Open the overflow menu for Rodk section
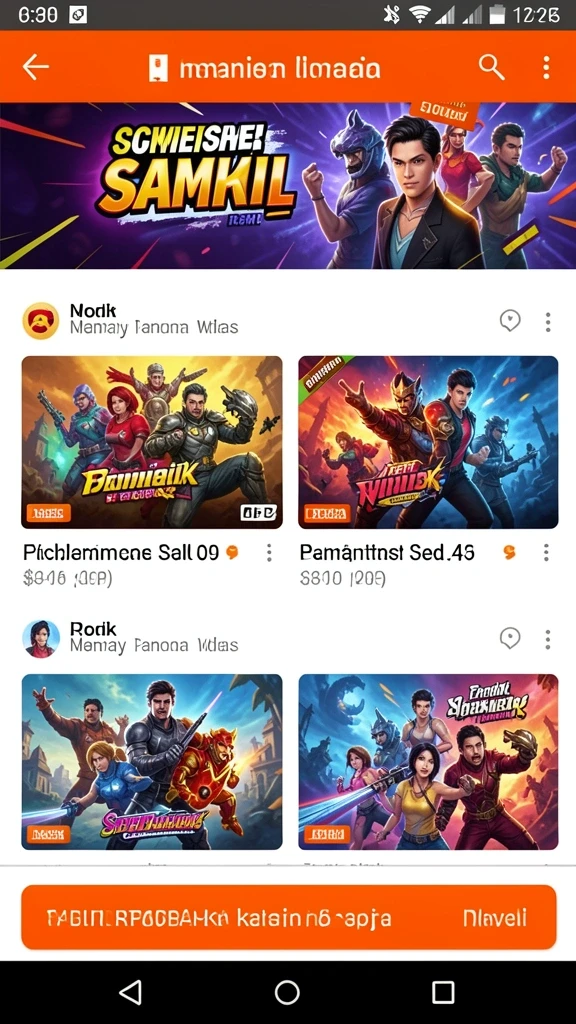576x1024 pixels. click(547, 639)
